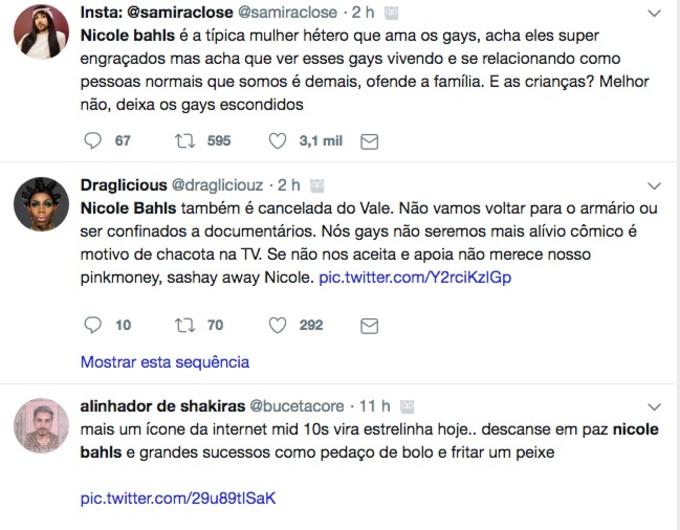Like Draglicious's tweet
Viewport: 680px width, 530px height.
[279, 325]
